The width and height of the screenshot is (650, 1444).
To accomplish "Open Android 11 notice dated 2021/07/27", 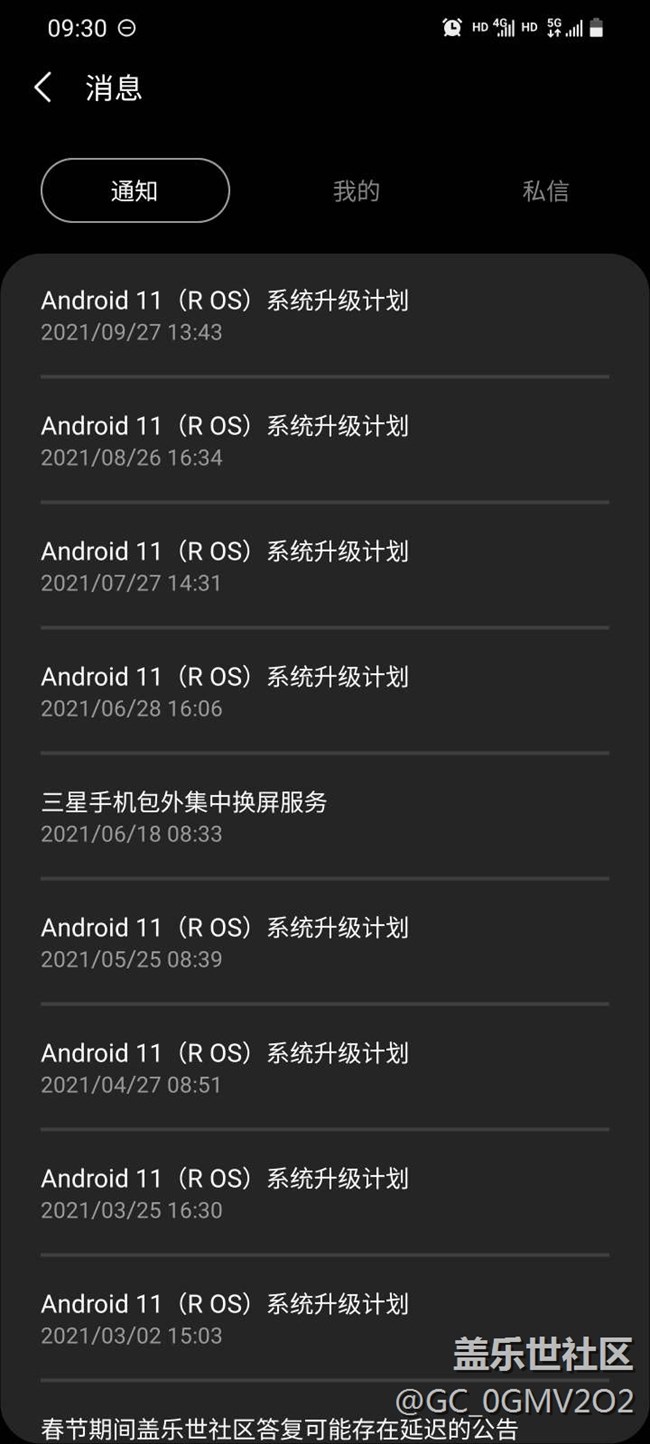I will pyautogui.click(x=224, y=565).
